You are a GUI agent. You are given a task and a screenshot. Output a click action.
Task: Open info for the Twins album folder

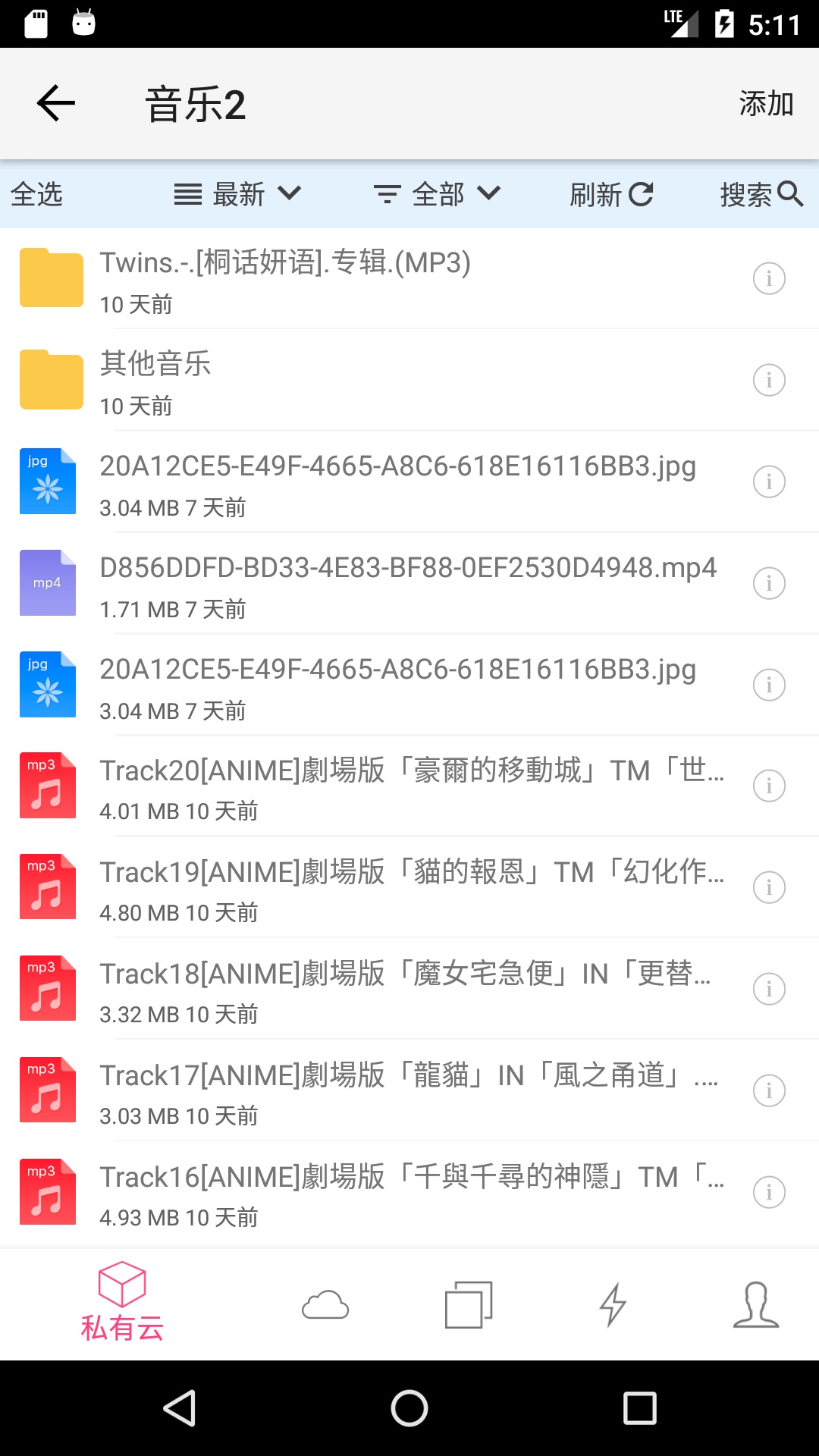[x=769, y=278]
